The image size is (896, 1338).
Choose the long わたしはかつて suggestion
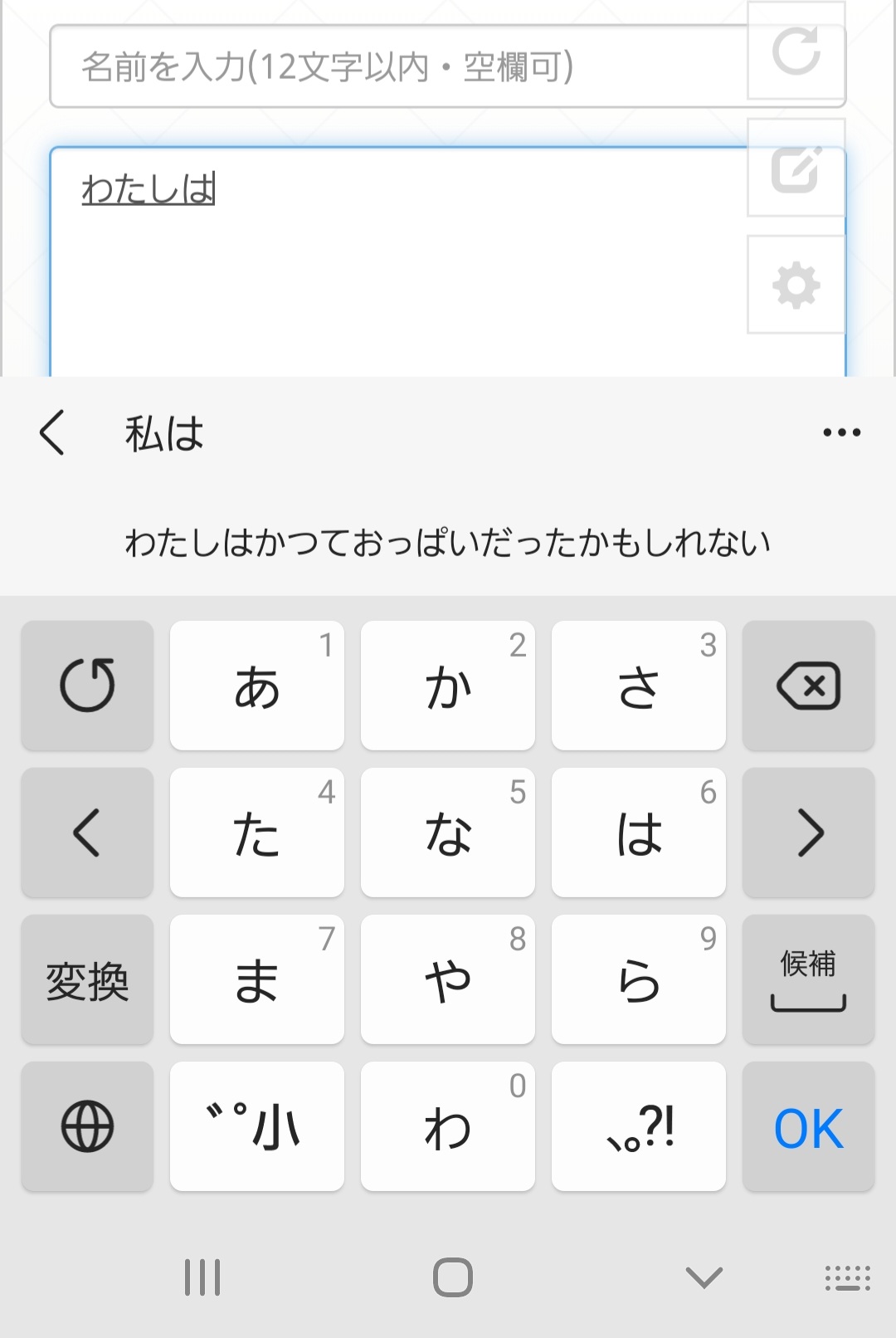[447, 543]
